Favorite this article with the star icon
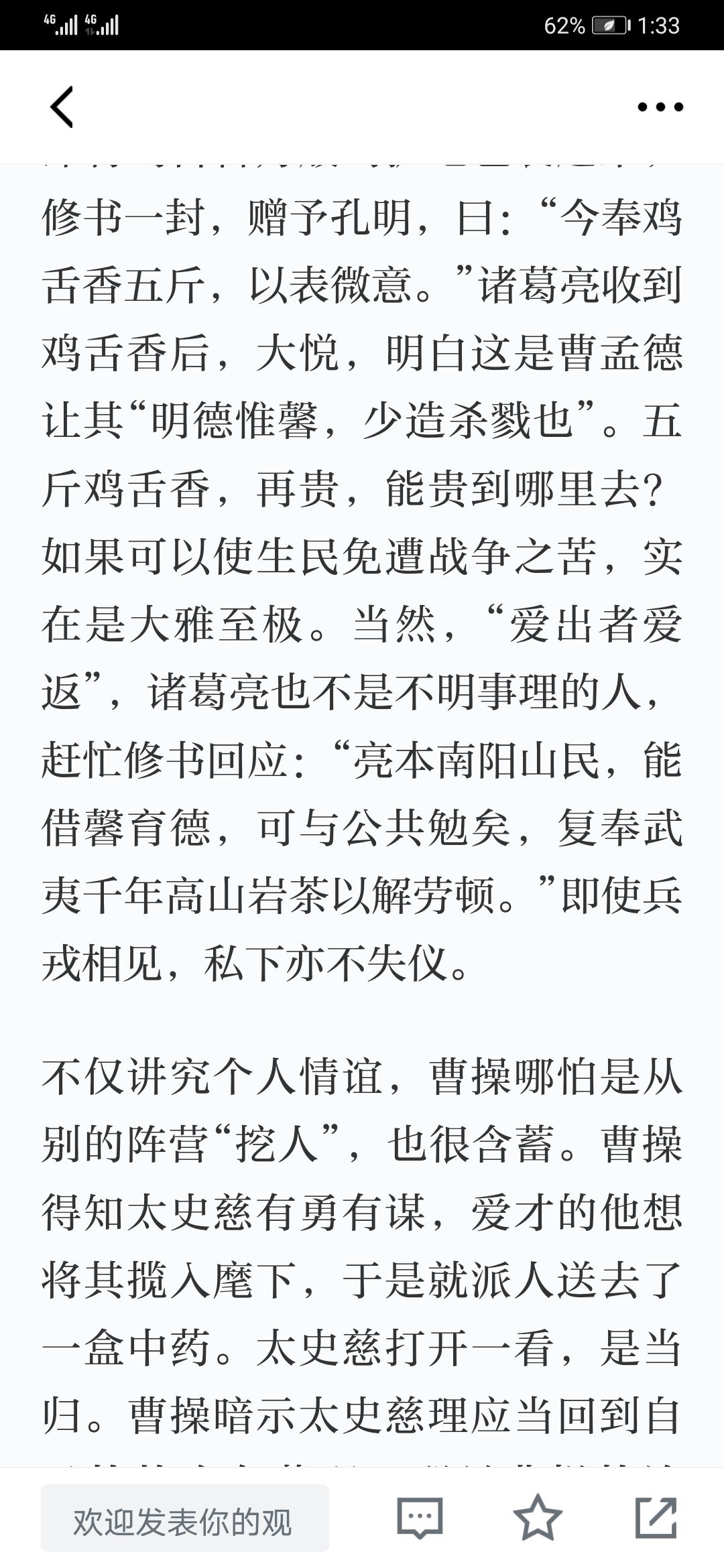The width and height of the screenshot is (724, 1568). coord(538,1518)
